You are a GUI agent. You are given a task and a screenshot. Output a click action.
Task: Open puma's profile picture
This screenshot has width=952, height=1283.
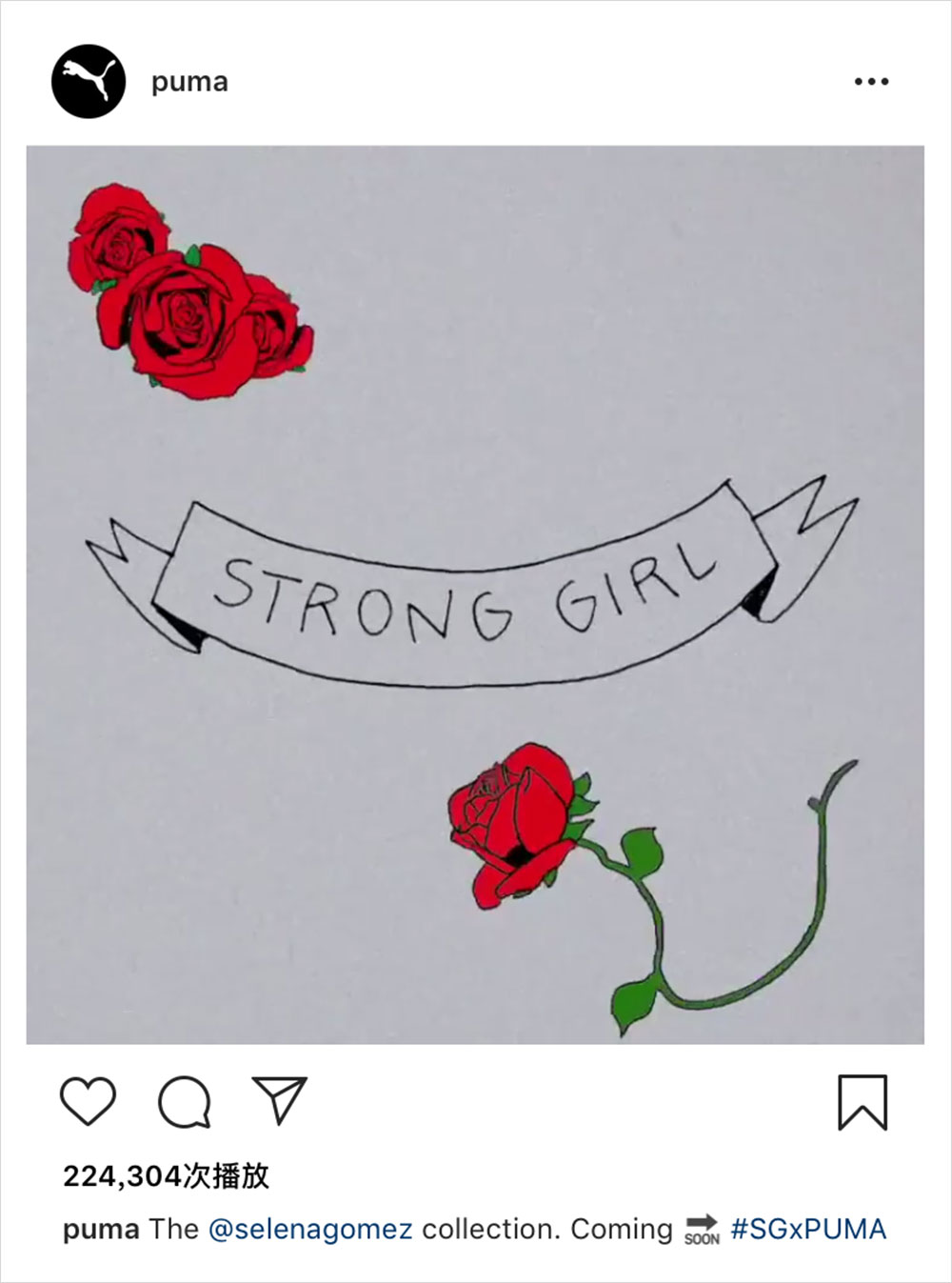coord(88,81)
